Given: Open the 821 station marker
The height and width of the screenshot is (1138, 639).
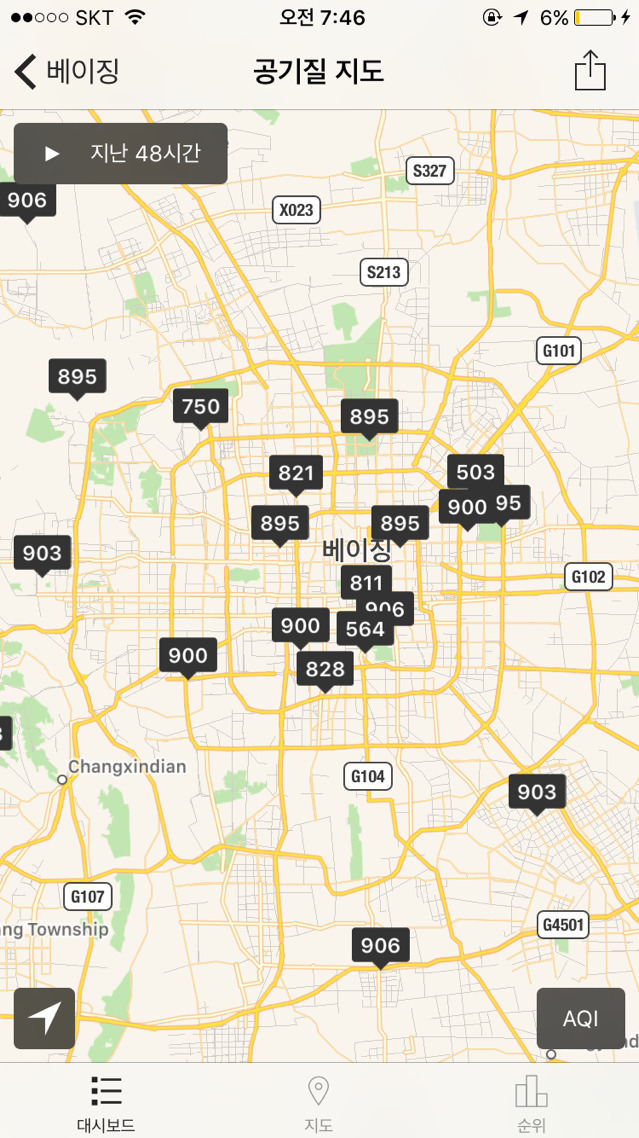Looking at the screenshot, I should [x=296, y=473].
